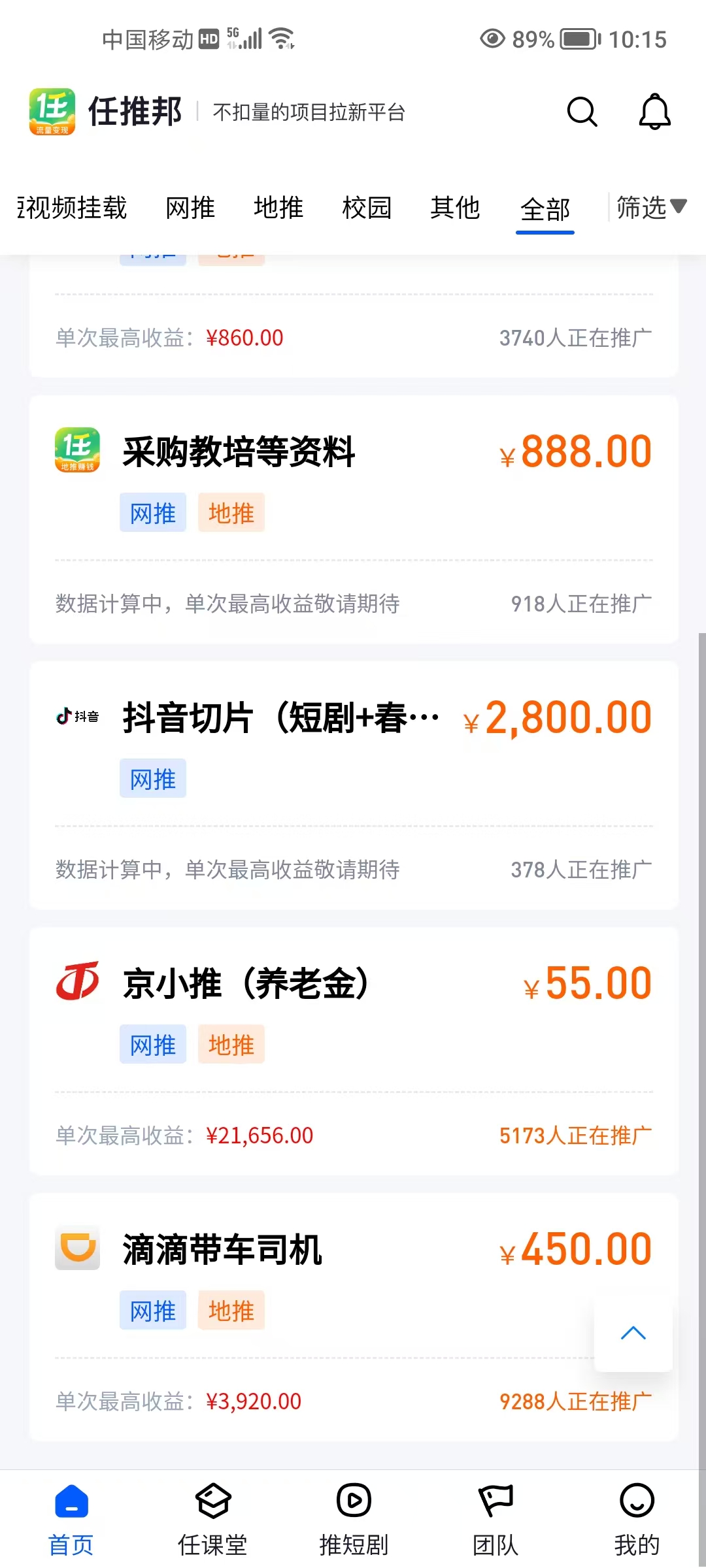This screenshot has width=706, height=1568.
Task: Select the 其他 category tab
Action: click(x=455, y=208)
